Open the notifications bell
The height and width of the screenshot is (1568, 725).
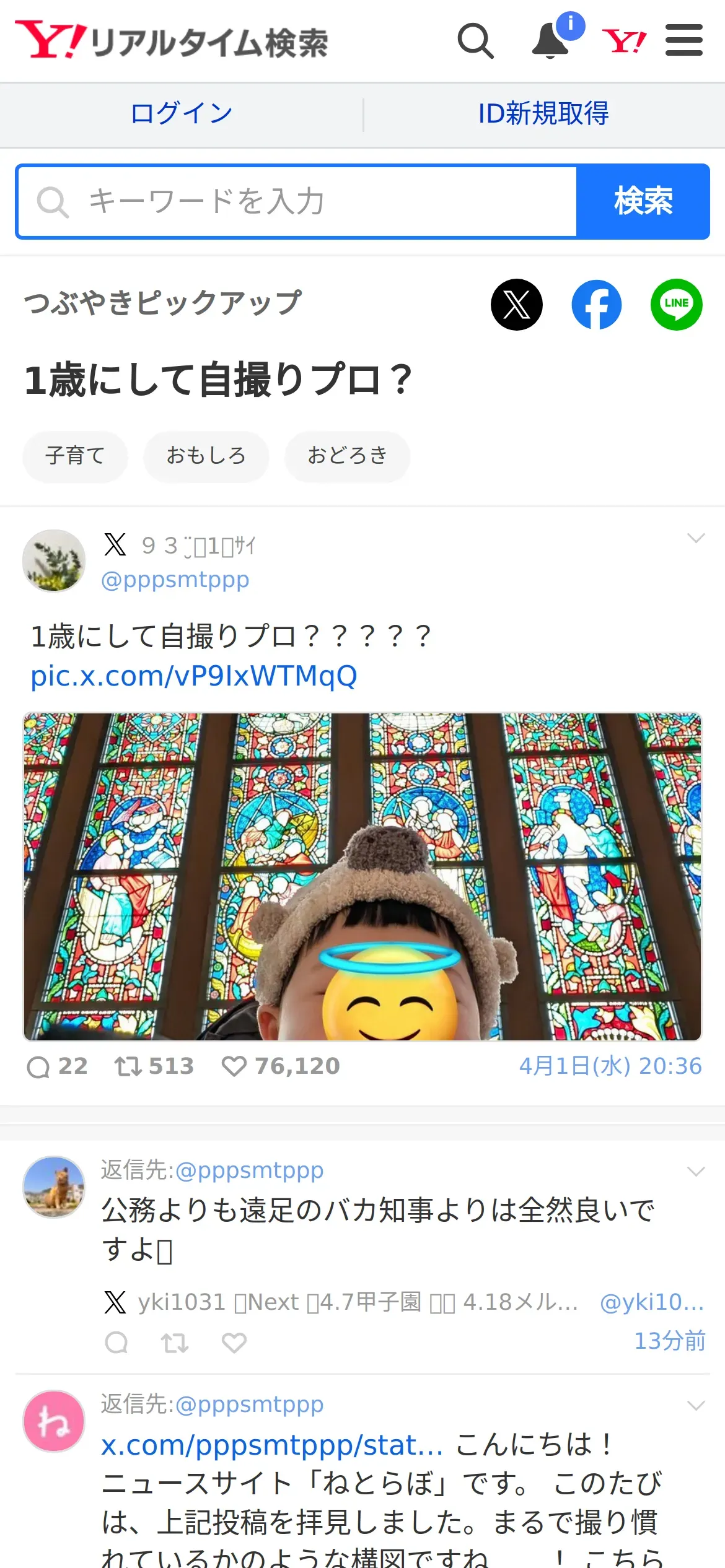[551, 41]
